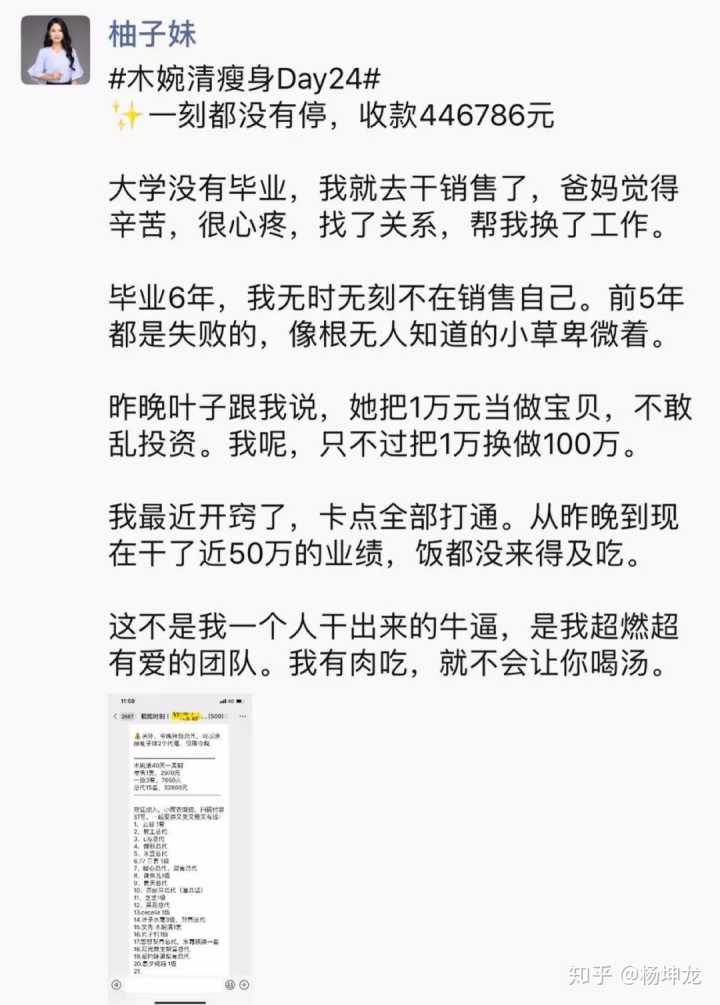Open 柚子妹's profile avatar
720x1005 pixels.
(55, 50)
